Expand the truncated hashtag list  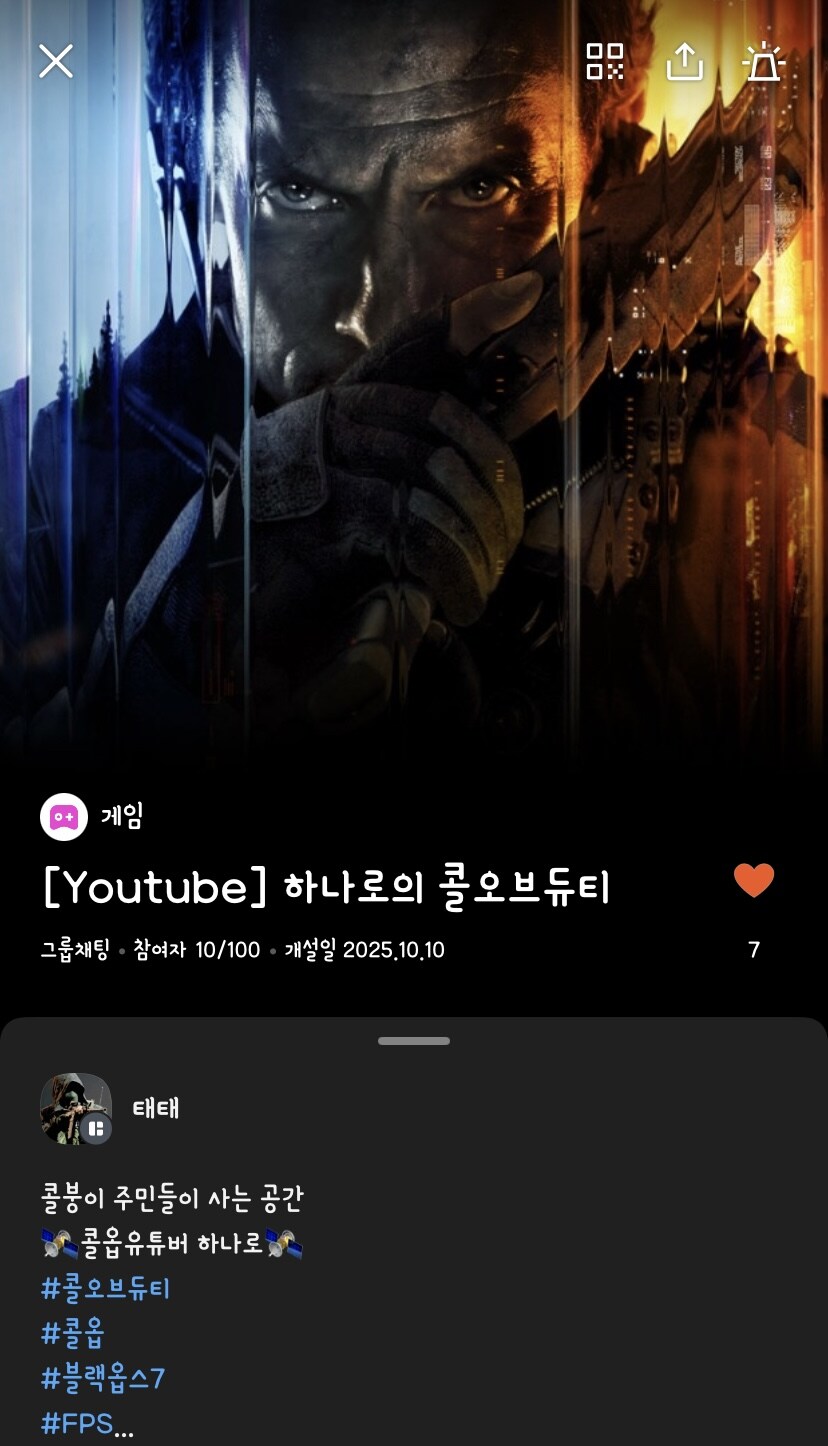pos(120,1427)
